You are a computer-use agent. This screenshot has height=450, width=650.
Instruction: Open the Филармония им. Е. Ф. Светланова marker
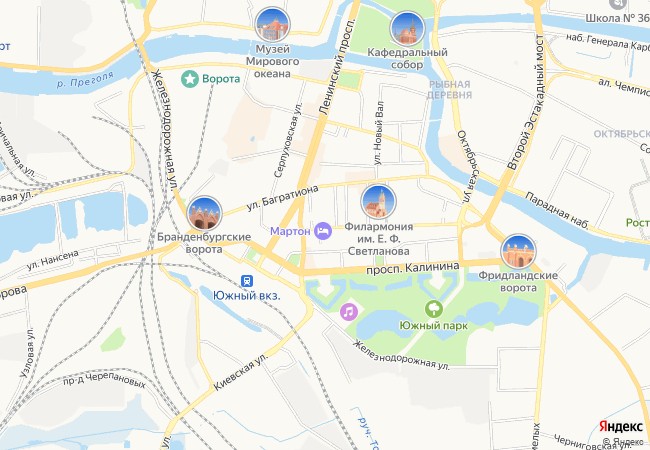378,203
